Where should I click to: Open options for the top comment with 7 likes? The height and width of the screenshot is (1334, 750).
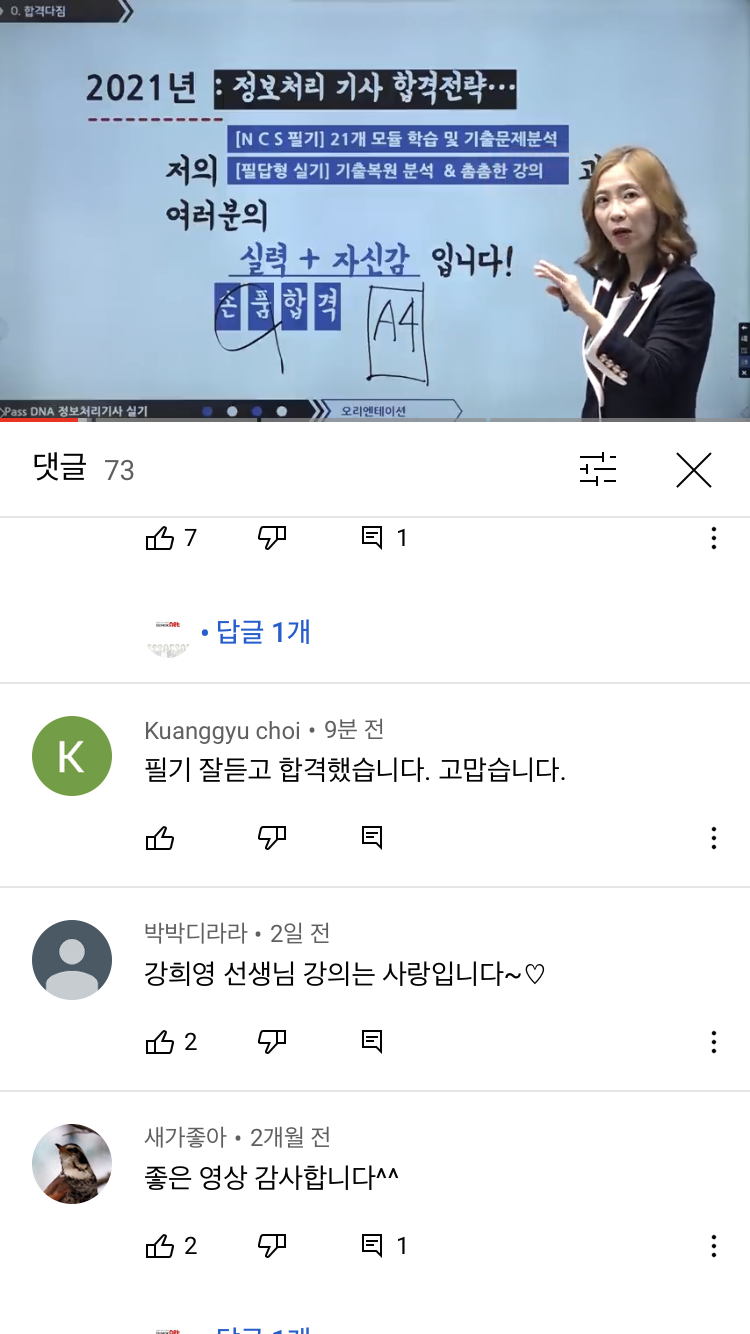713,539
